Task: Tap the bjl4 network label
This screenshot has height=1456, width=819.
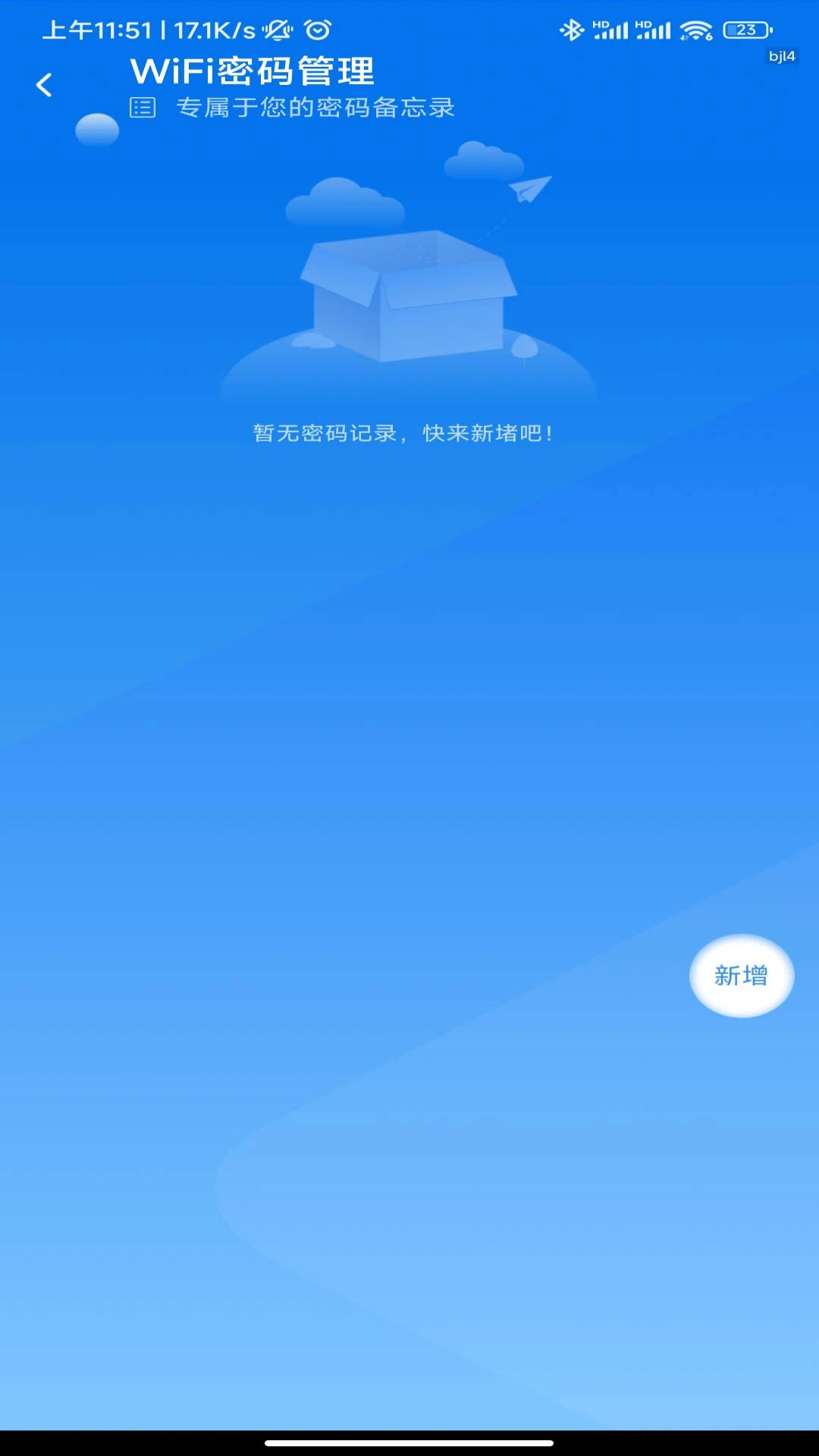Action: click(782, 55)
